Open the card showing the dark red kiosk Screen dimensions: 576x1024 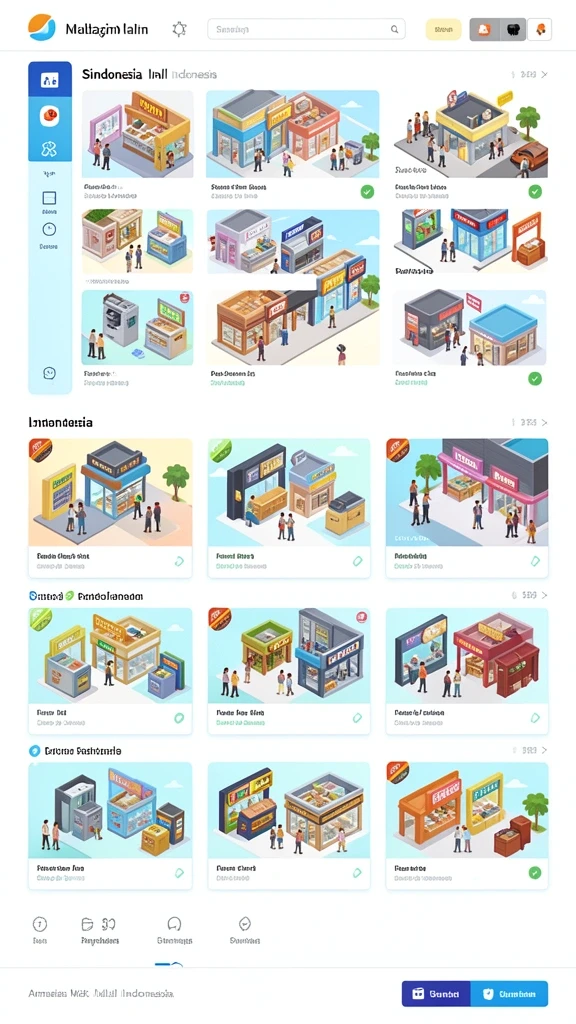466,671
